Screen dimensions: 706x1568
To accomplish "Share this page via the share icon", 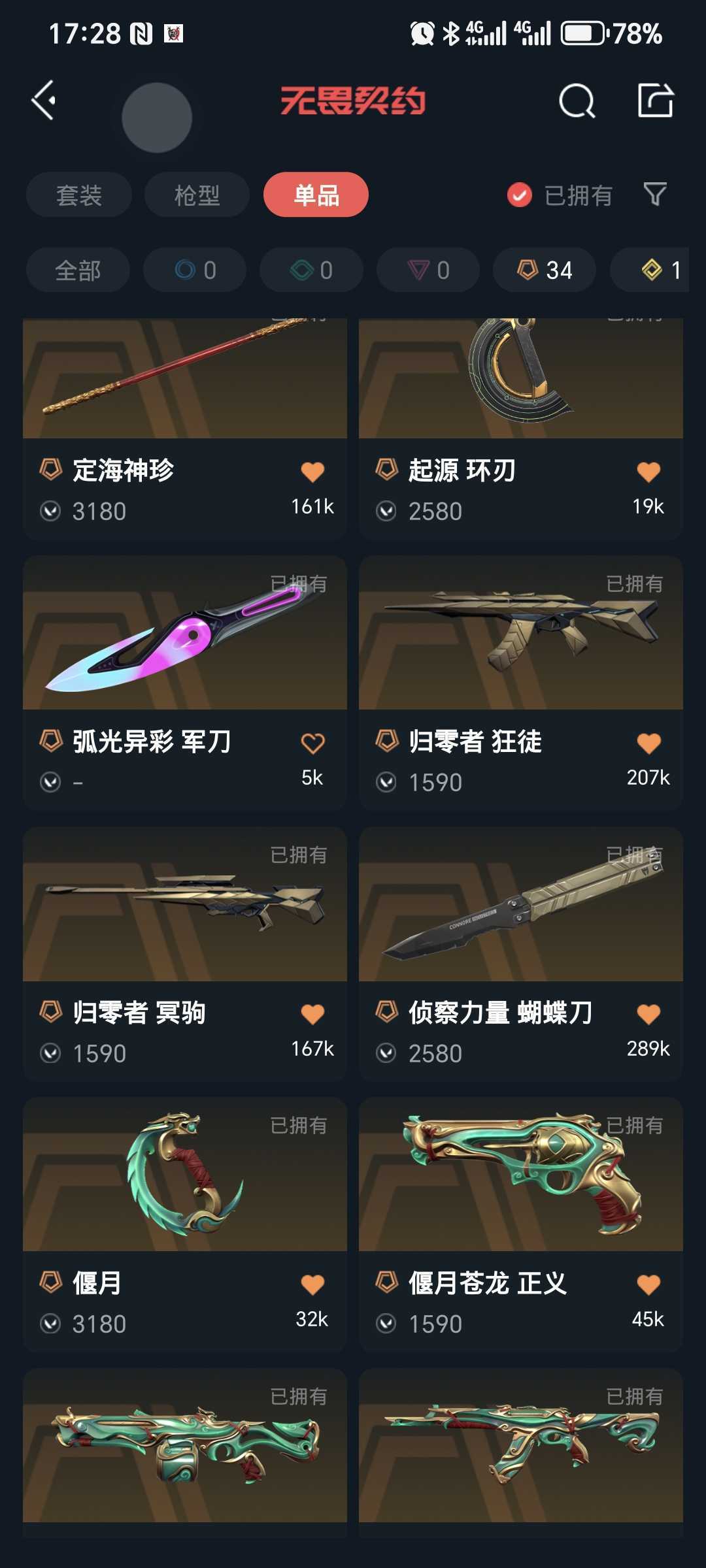I will [656, 101].
